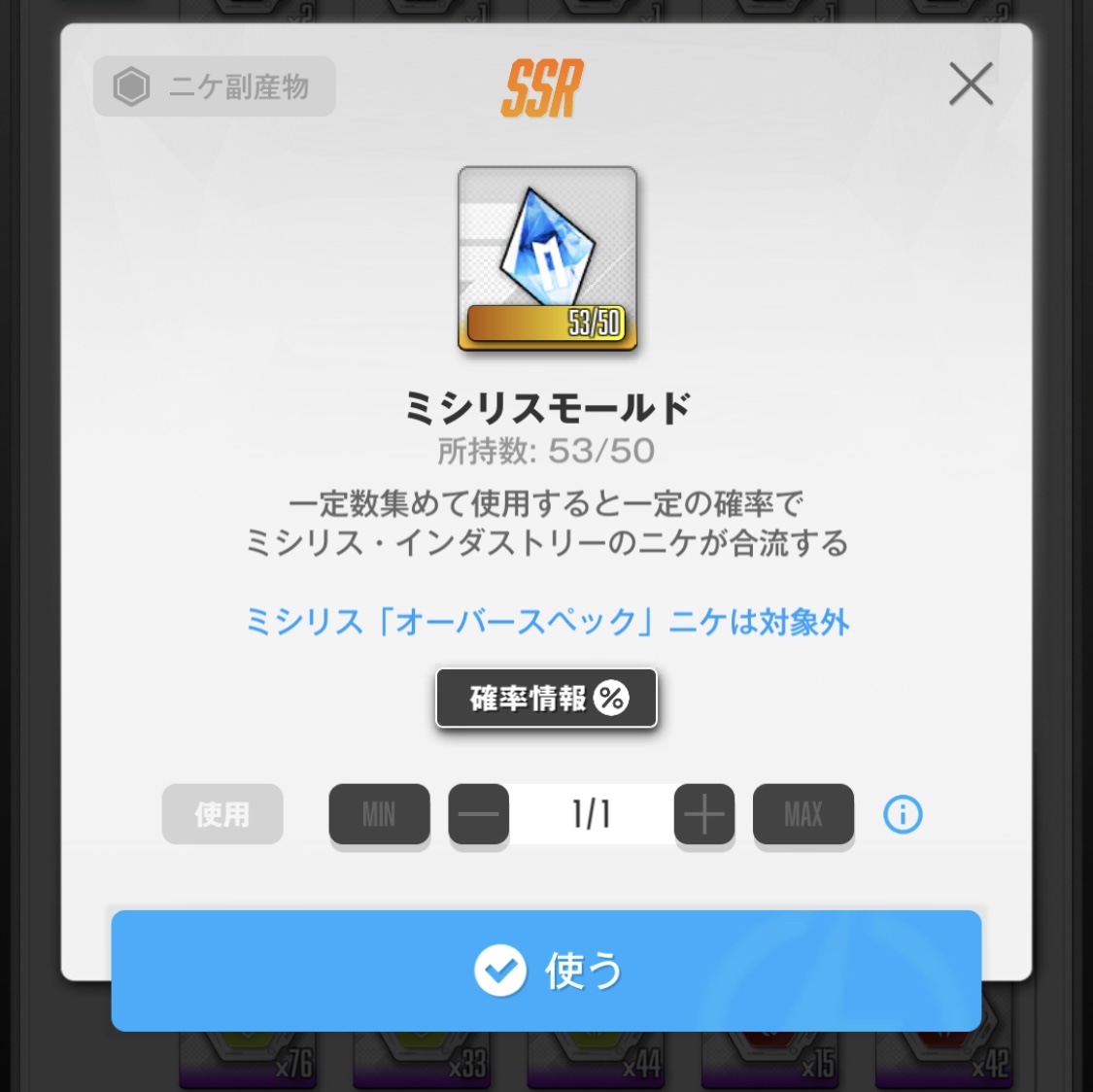Viewport: 1093px width, 1092px height.
Task: Open the blue info icon
Action: tap(903, 814)
